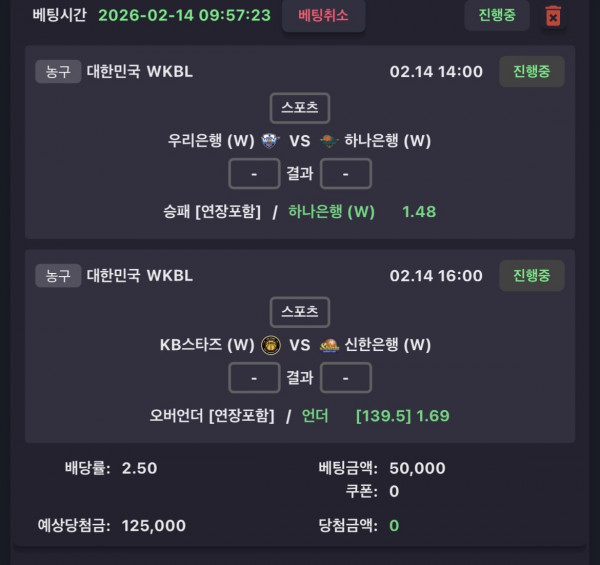The height and width of the screenshot is (565, 600).
Task: Open the 우리은행 vs 하나은행 match card
Action: point(300,141)
